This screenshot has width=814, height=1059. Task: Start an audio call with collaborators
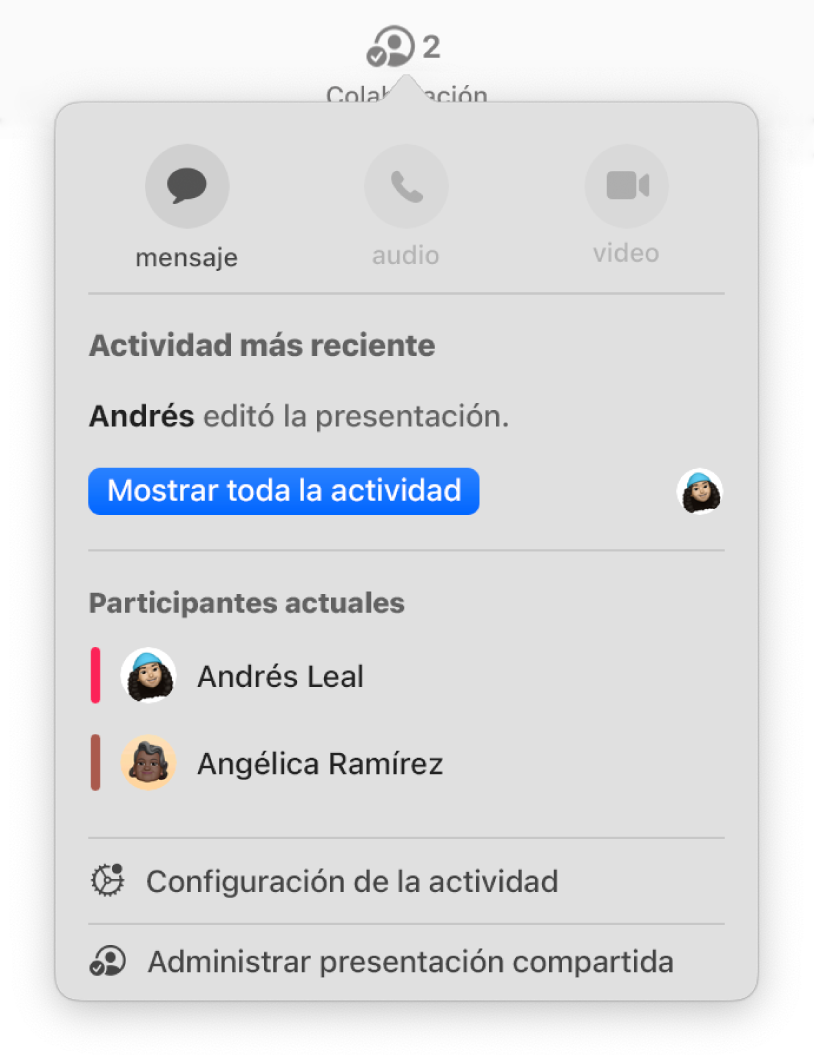406,187
